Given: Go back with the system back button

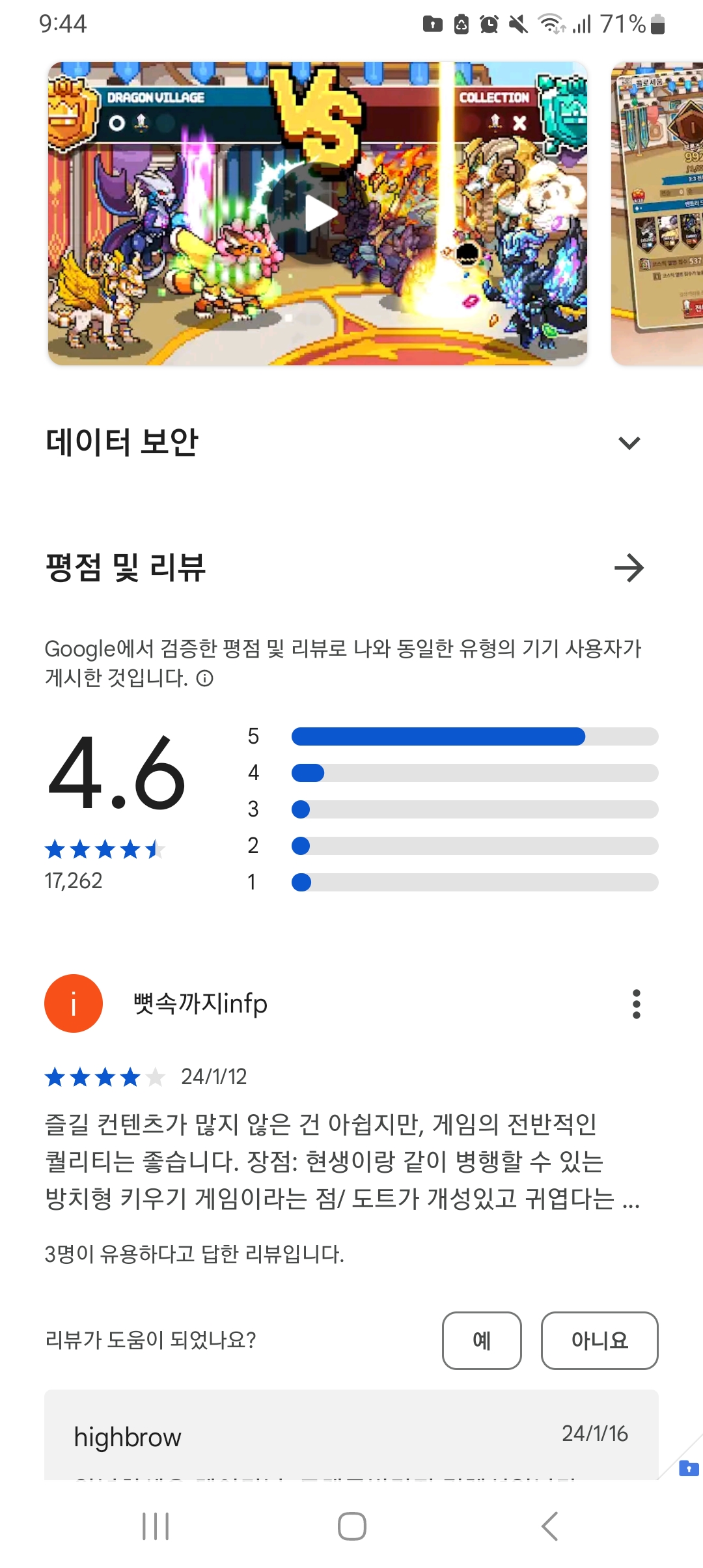Looking at the screenshot, I should 550,1526.
